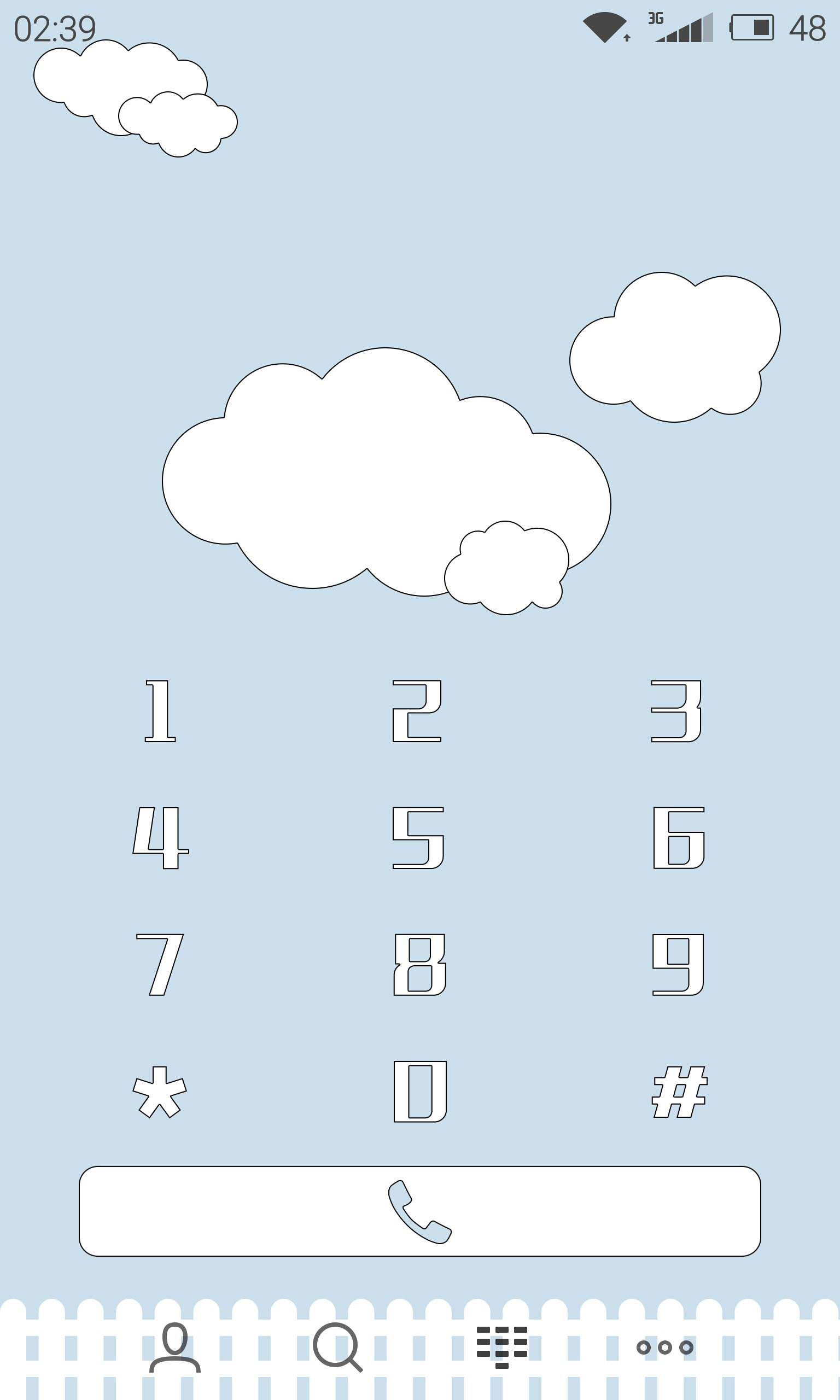Tap the 6 key
This screenshot has height=1400, width=840.
pos(679,837)
